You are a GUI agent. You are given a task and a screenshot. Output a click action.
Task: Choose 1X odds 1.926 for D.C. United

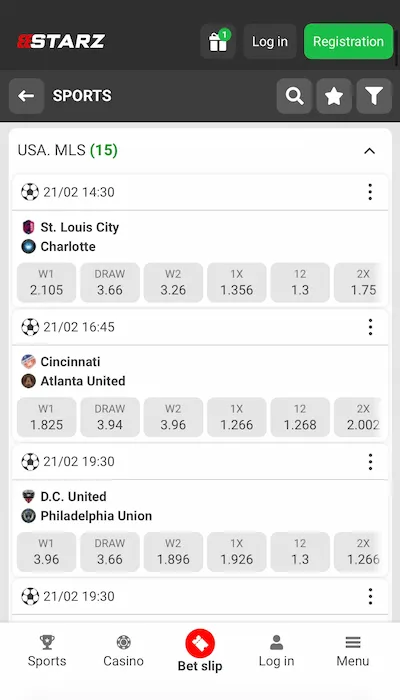(x=237, y=552)
